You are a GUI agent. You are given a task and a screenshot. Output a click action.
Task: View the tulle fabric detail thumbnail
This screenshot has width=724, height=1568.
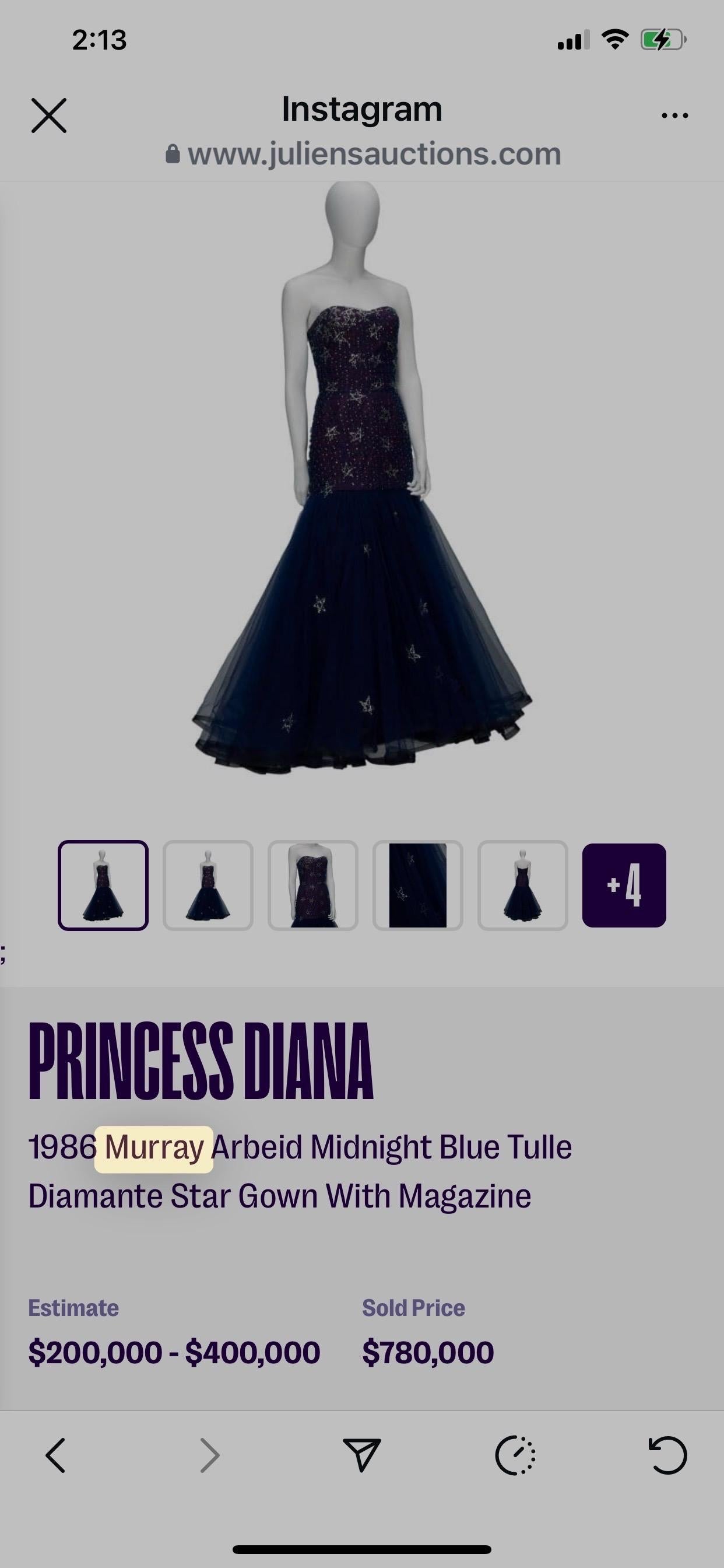(x=417, y=885)
